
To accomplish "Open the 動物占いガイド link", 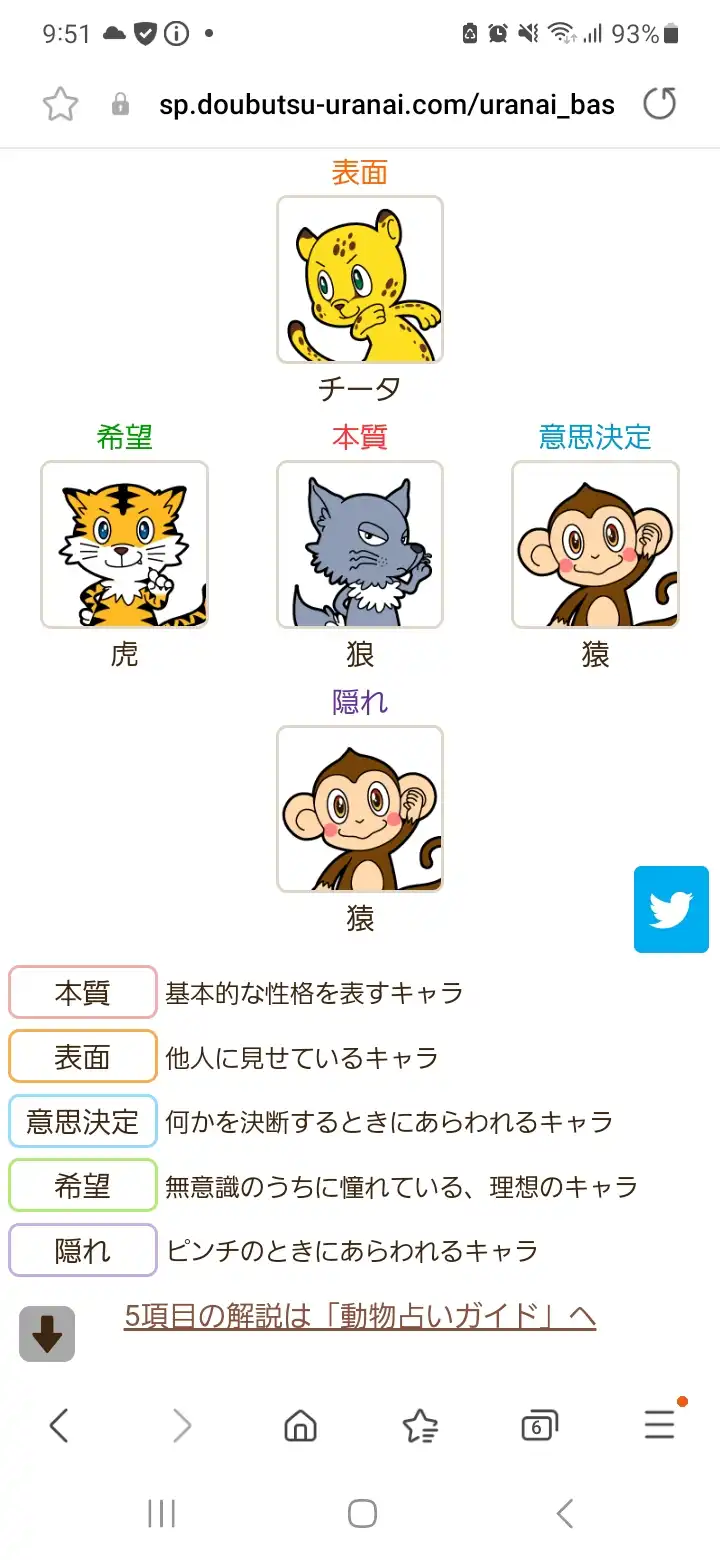I will click(x=360, y=1316).
